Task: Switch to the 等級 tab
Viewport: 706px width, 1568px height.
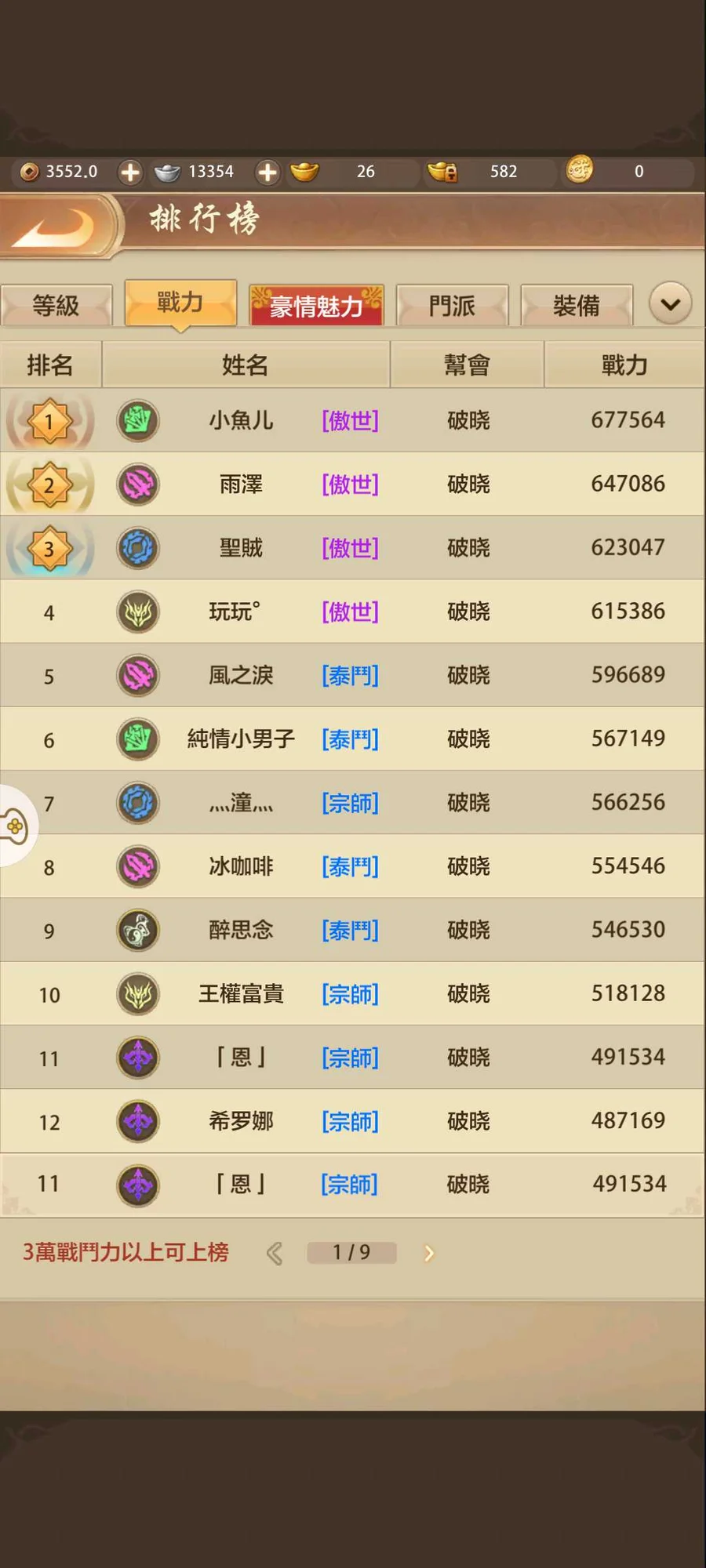Action: [56, 305]
